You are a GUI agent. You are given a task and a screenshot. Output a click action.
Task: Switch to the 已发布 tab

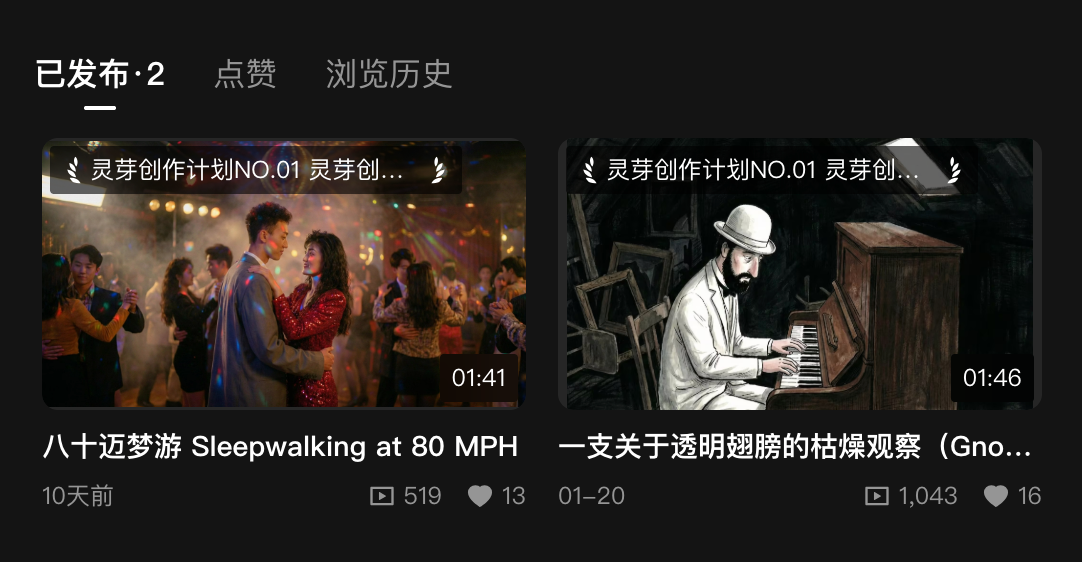tap(100, 74)
